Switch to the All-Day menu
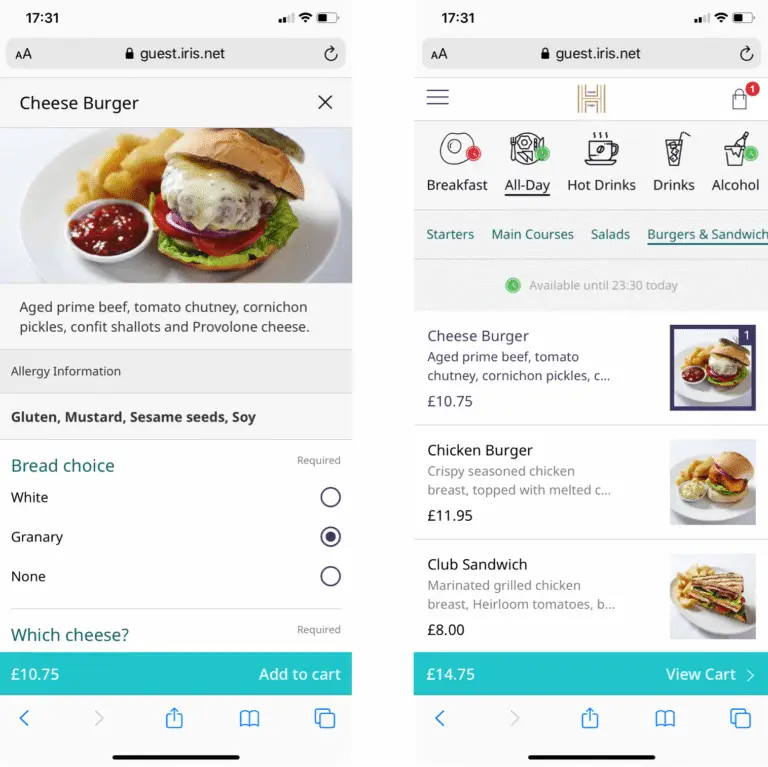The image size is (768, 767). [527, 162]
